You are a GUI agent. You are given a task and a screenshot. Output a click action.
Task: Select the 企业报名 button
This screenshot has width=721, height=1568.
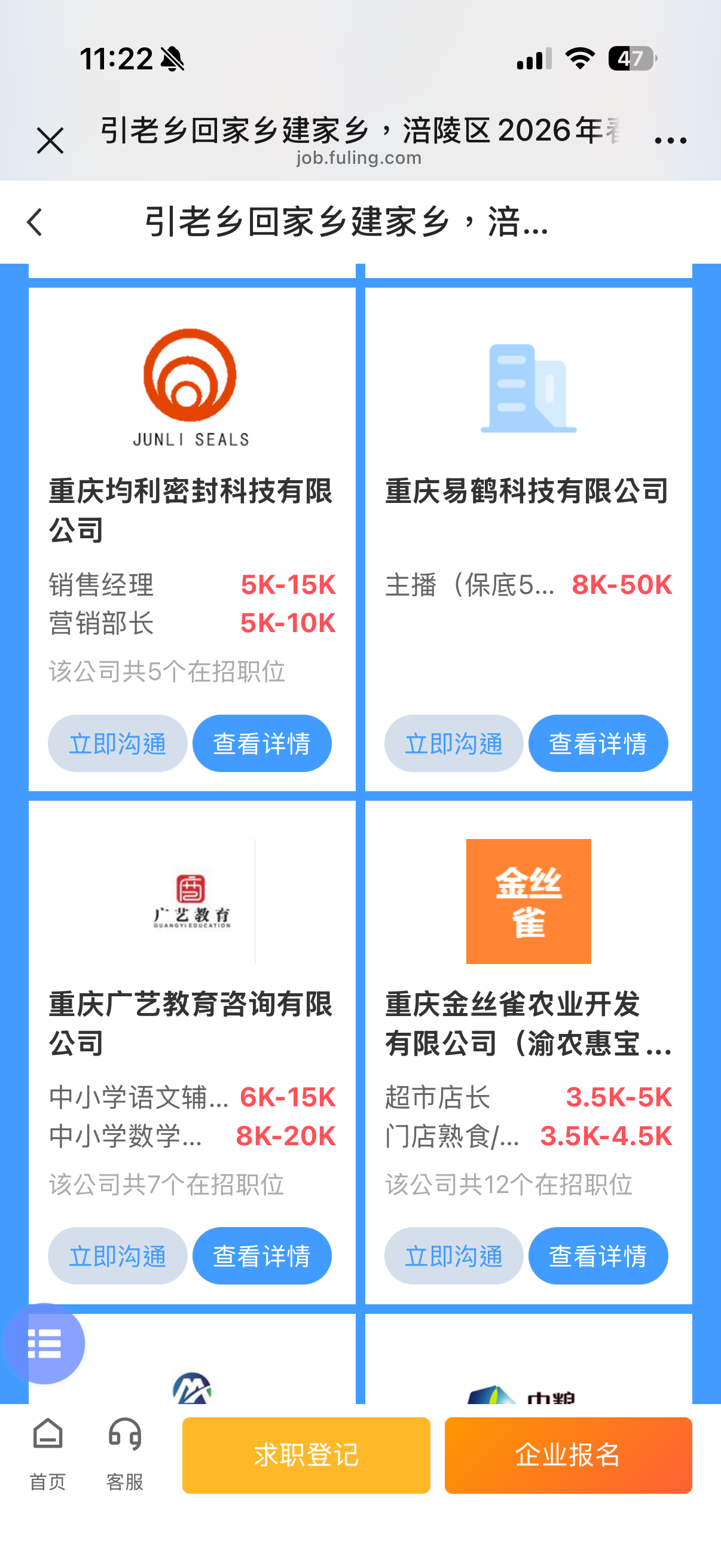(x=568, y=1455)
